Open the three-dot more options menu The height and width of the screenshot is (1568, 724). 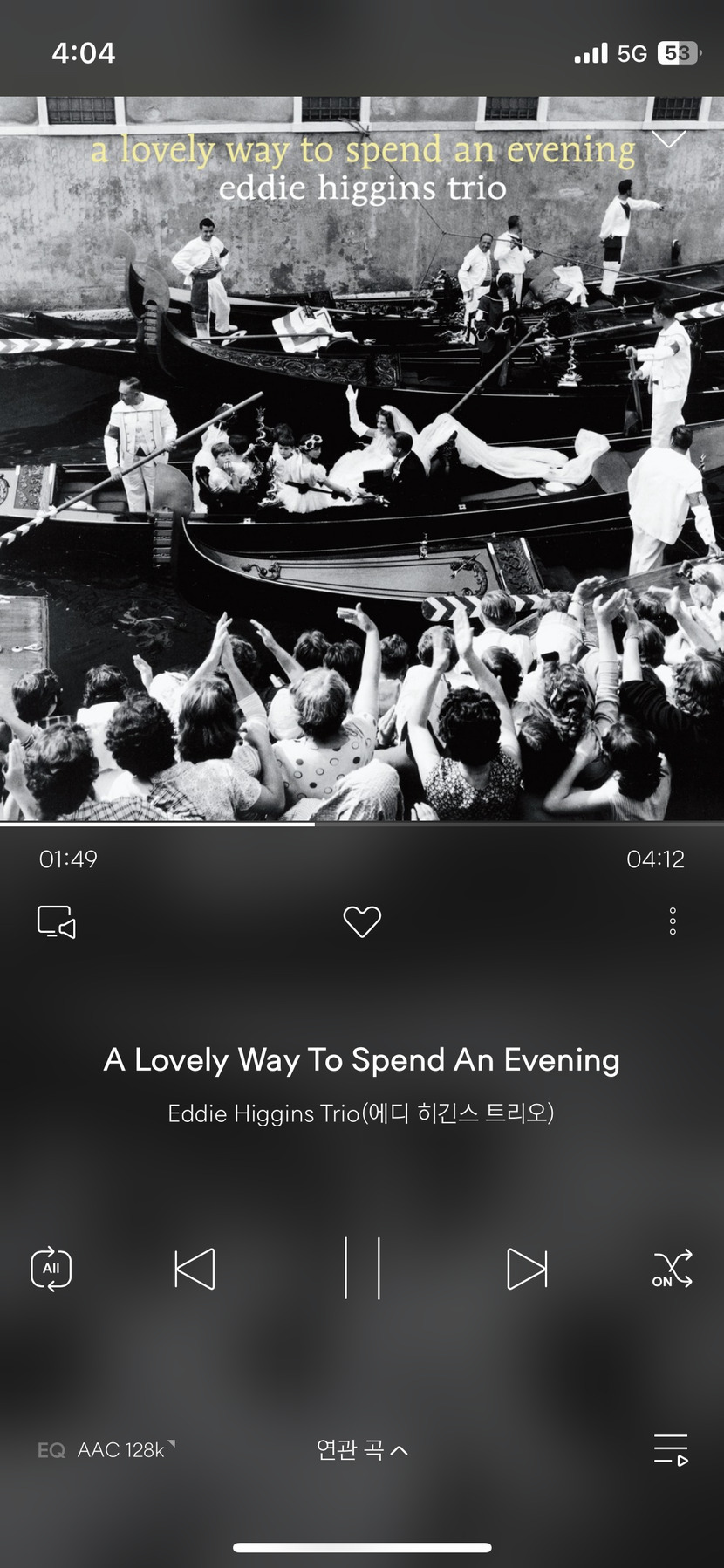coord(673,921)
